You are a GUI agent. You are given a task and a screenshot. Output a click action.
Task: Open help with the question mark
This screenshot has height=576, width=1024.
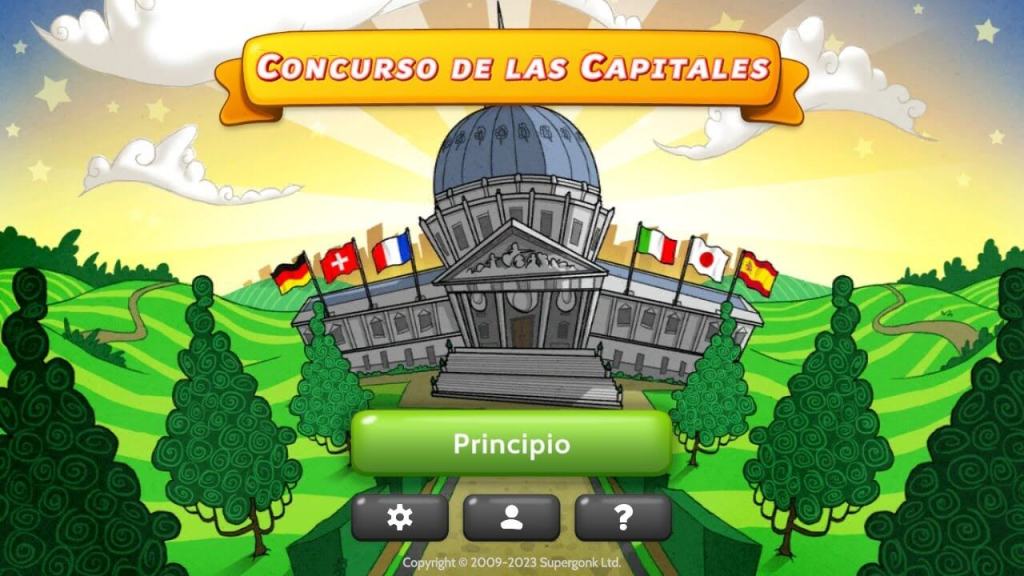click(x=623, y=517)
